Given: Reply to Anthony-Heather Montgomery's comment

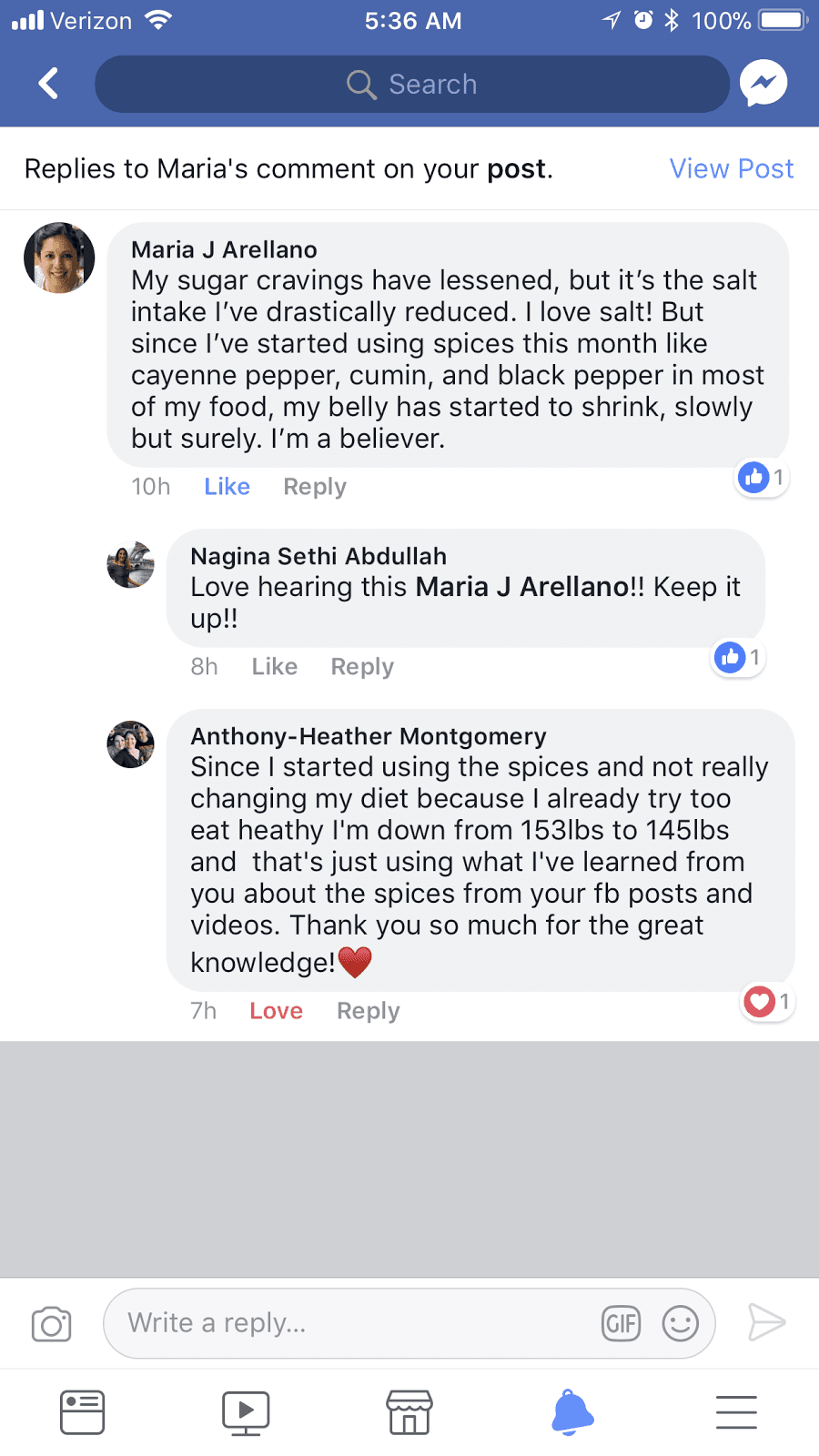Looking at the screenshot, I should click(x=368, y=1011).
